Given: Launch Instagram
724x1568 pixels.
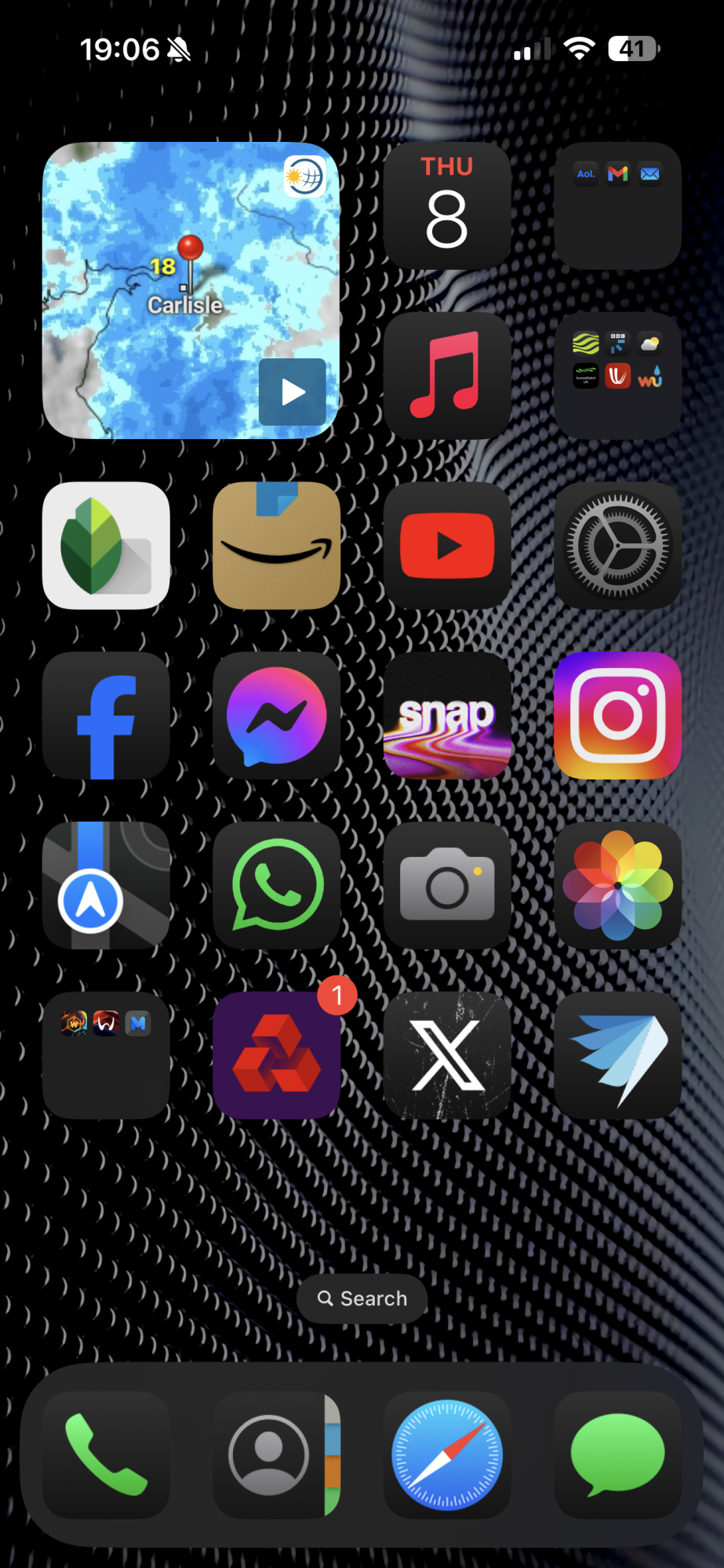Looking at the screenshot, I should tap(617, 716).
